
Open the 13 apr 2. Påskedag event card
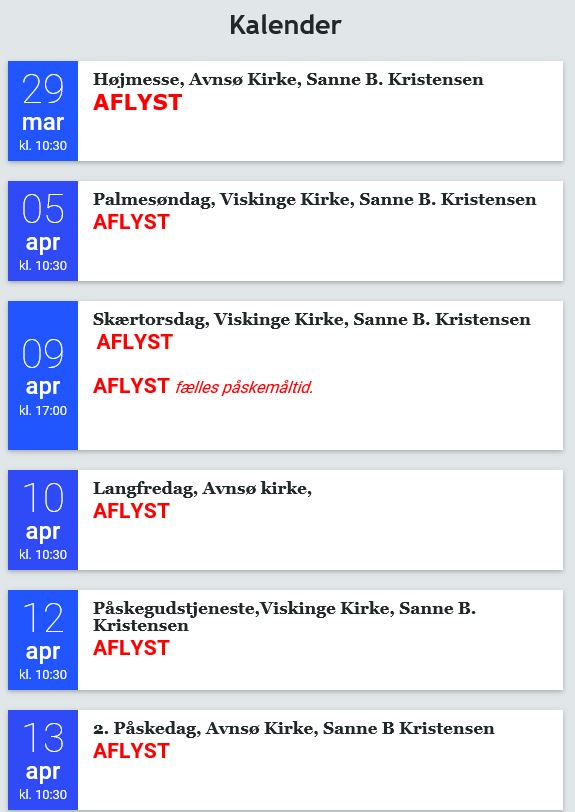(x=285, y=760)
